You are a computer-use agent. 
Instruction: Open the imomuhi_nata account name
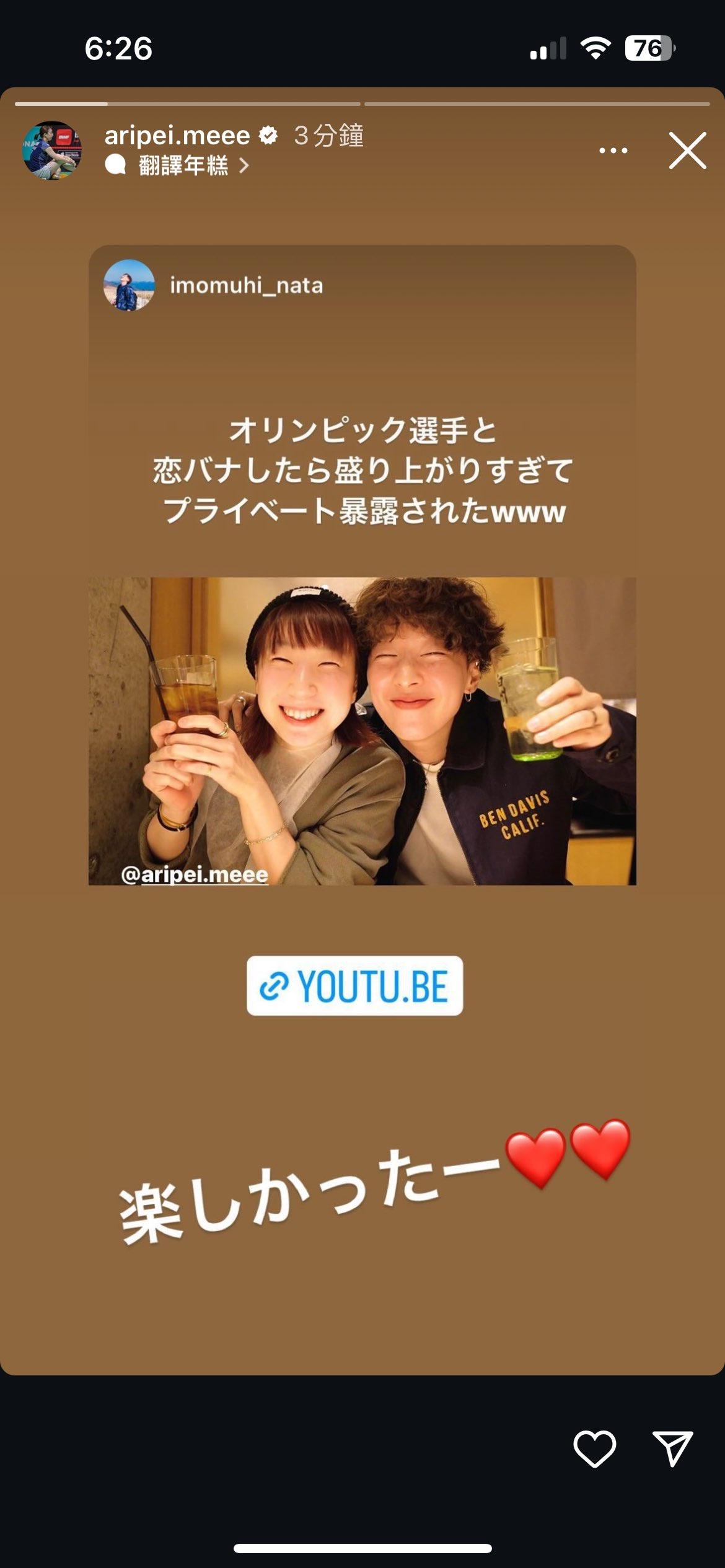point(246,285)
